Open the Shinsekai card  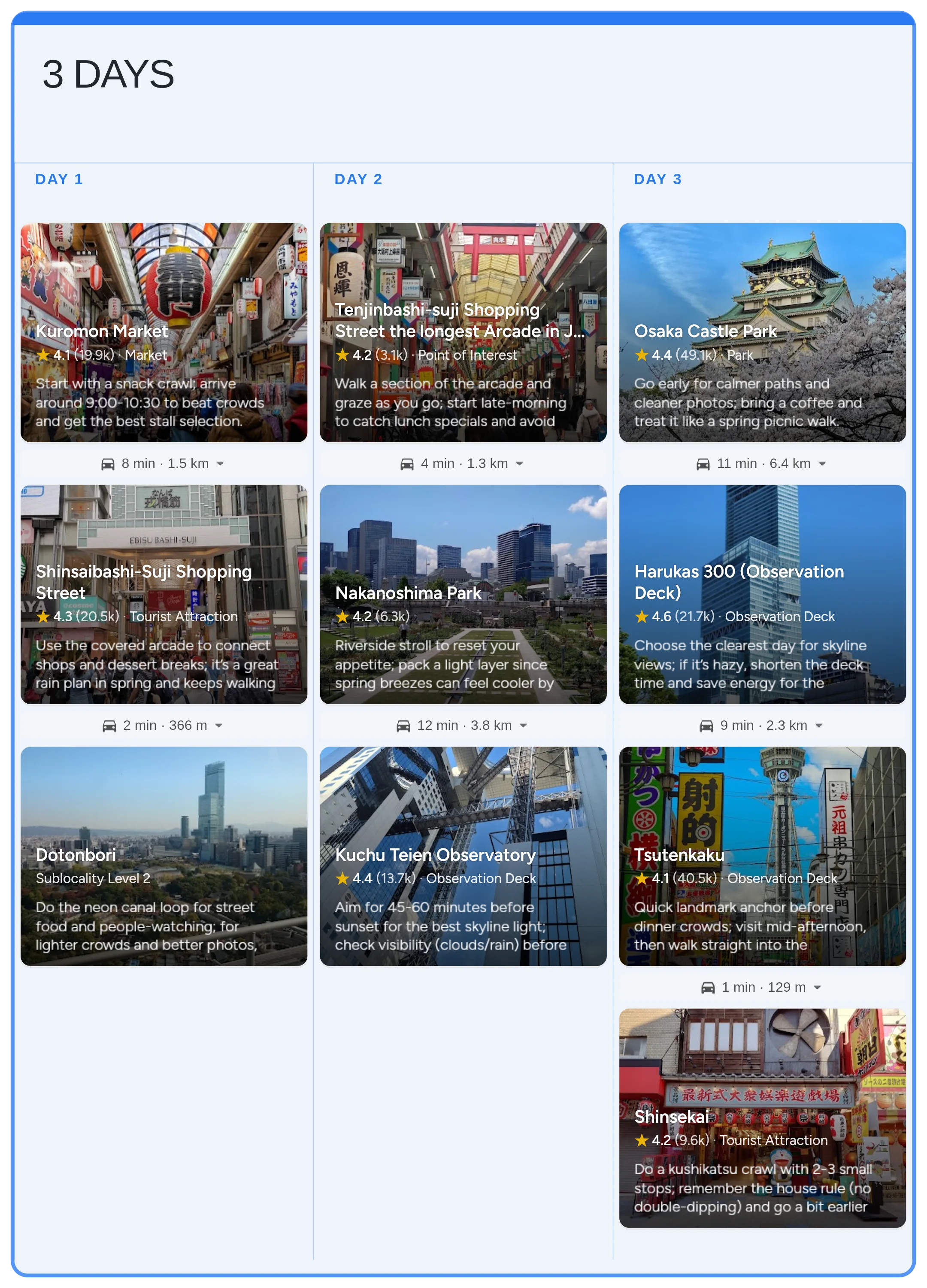tap(762, 1118)
